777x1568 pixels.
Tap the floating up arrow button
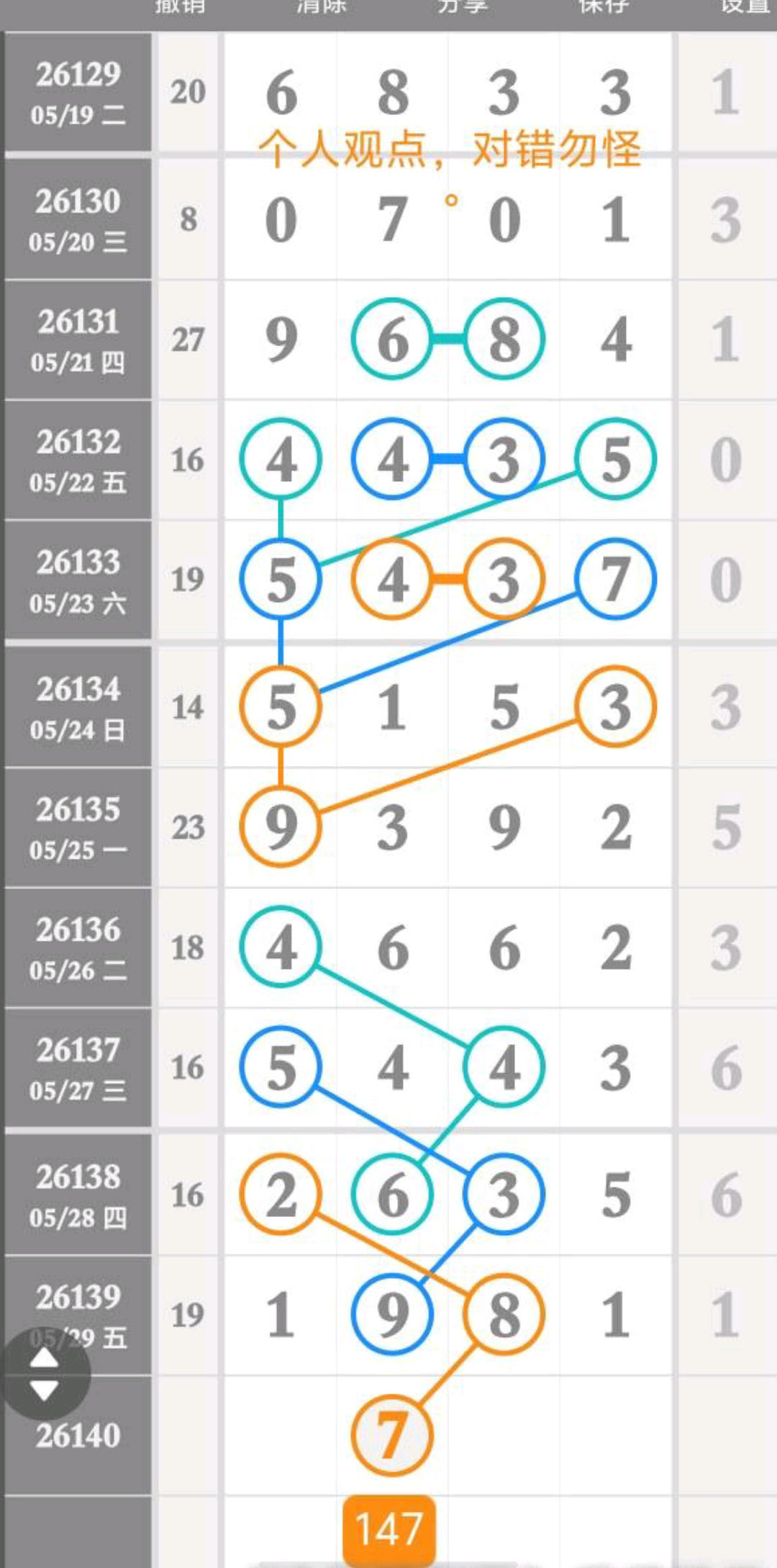(x=44, y=1357)
